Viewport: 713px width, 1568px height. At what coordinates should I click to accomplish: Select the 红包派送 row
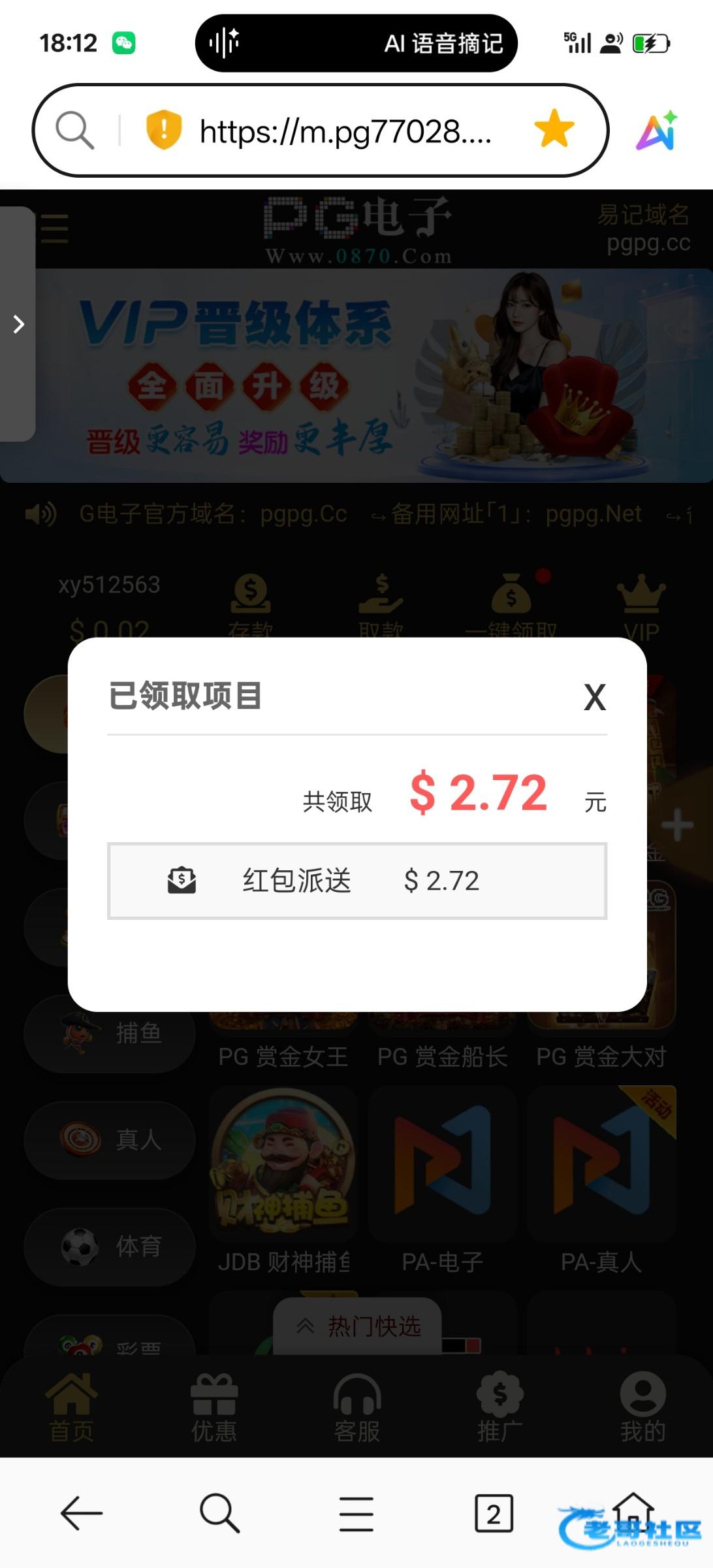coord(356,881)
